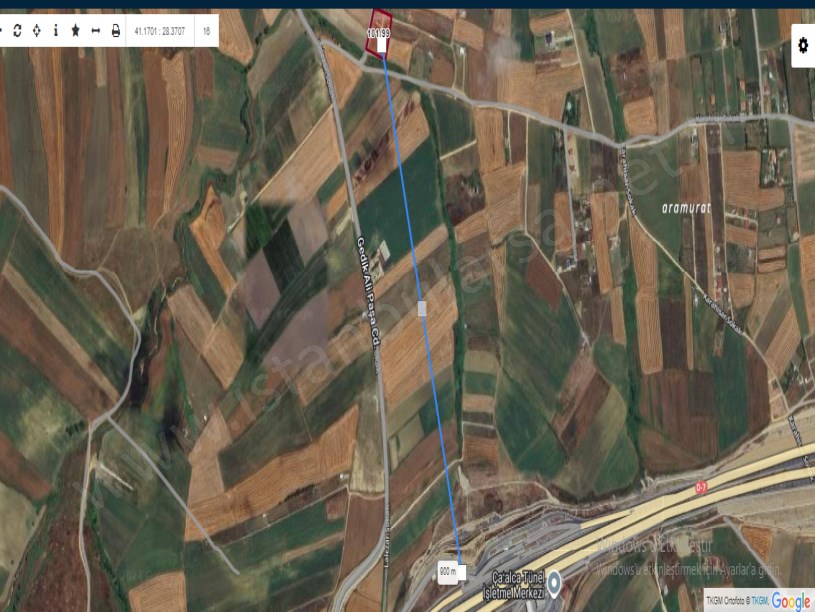This screenshot has width=815, height=612.
Task: Tap the refresh icon in the toolbar
Action: pyautogui.click(x=18, y=31)
